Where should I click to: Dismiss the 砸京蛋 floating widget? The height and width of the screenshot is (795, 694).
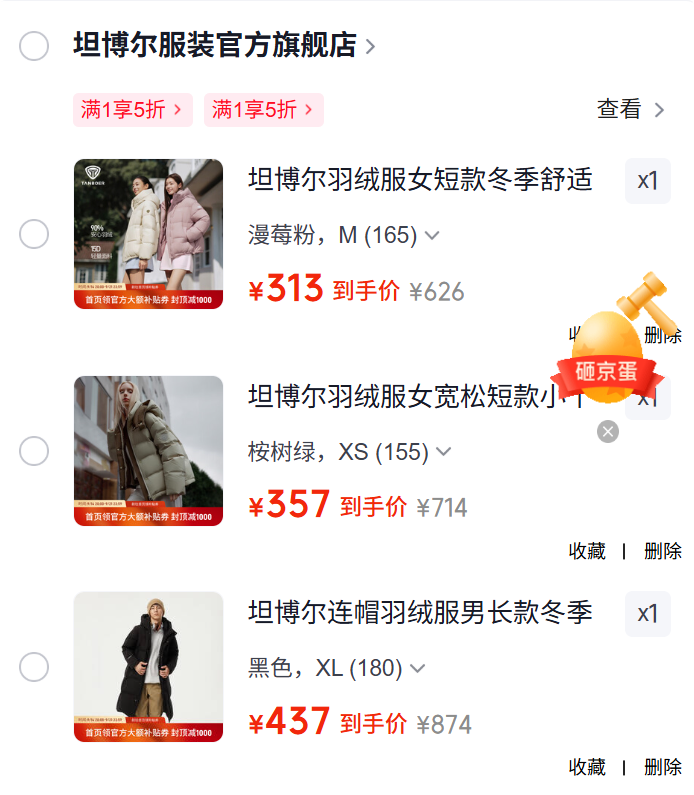click(608, 431)
